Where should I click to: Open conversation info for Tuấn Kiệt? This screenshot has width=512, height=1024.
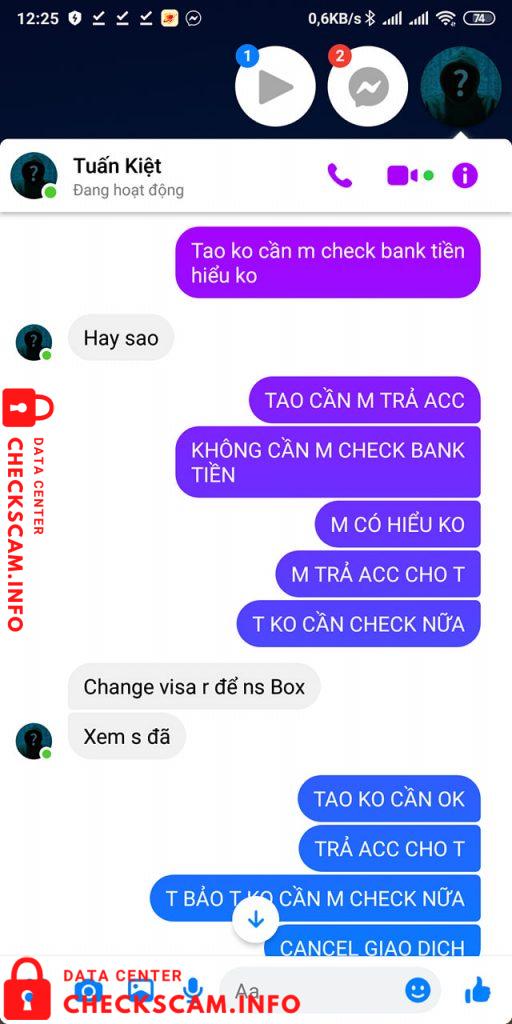[465, 176]
